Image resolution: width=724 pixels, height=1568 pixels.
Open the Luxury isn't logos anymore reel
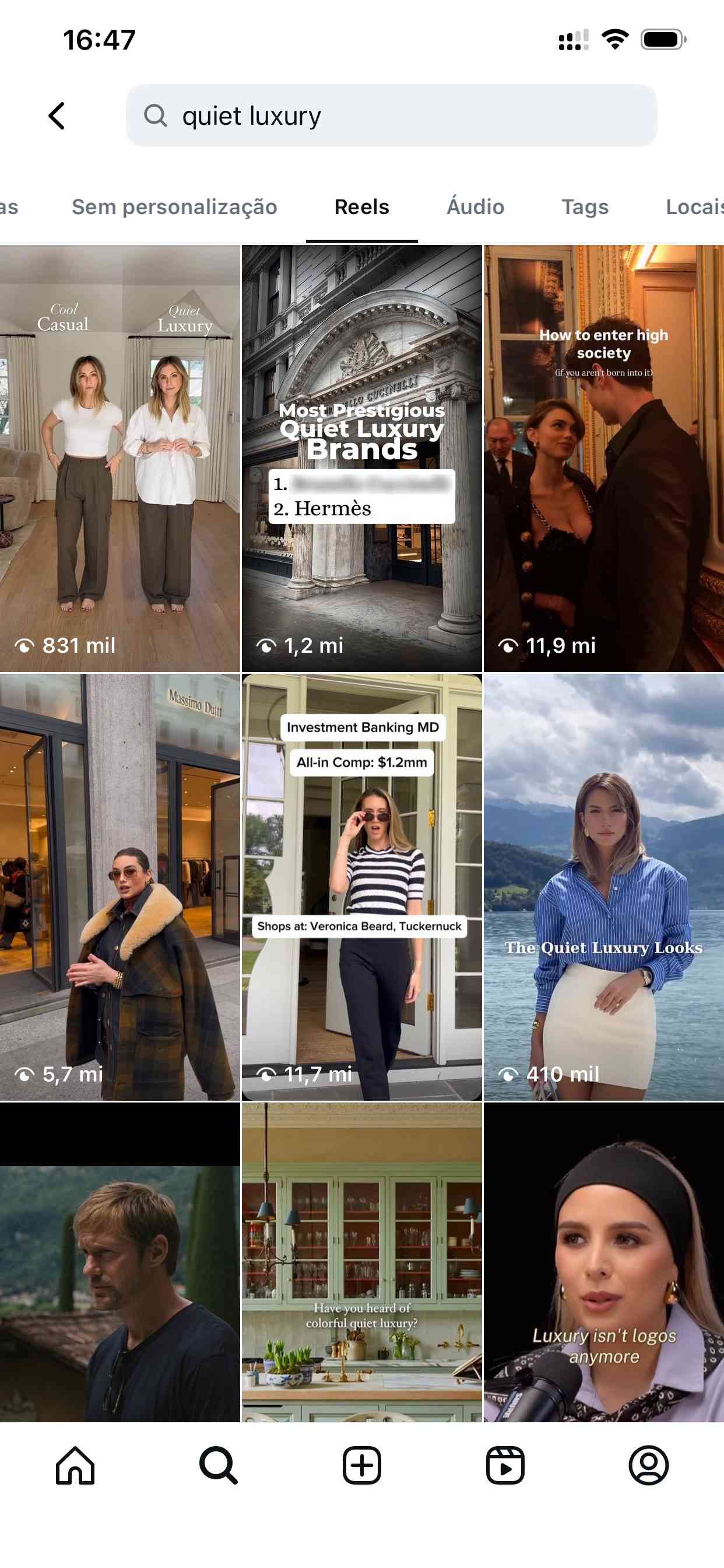[603, 1261]
